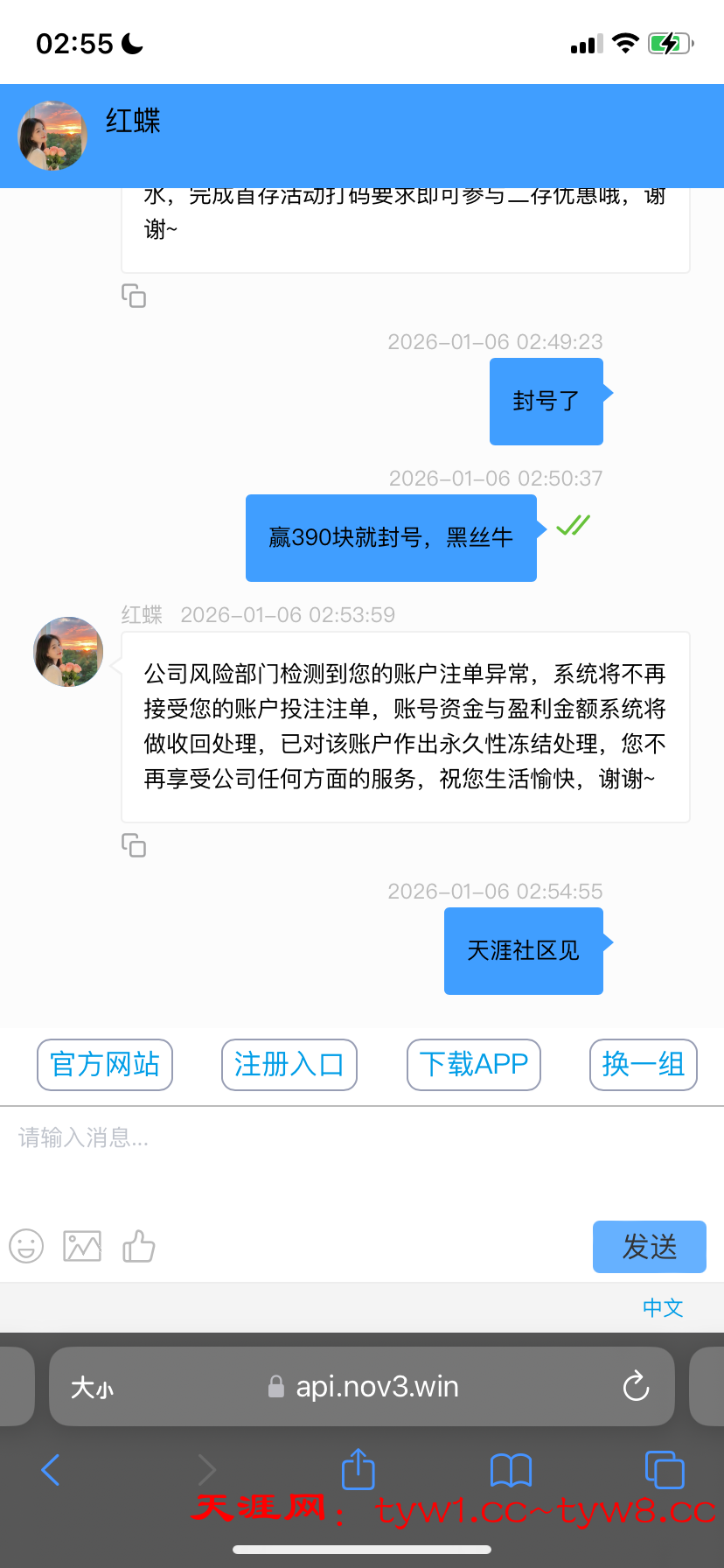Change language via 中文 link
Image resolution: width=724 pixels, height=1568 pixels.
click(663, 1307)
